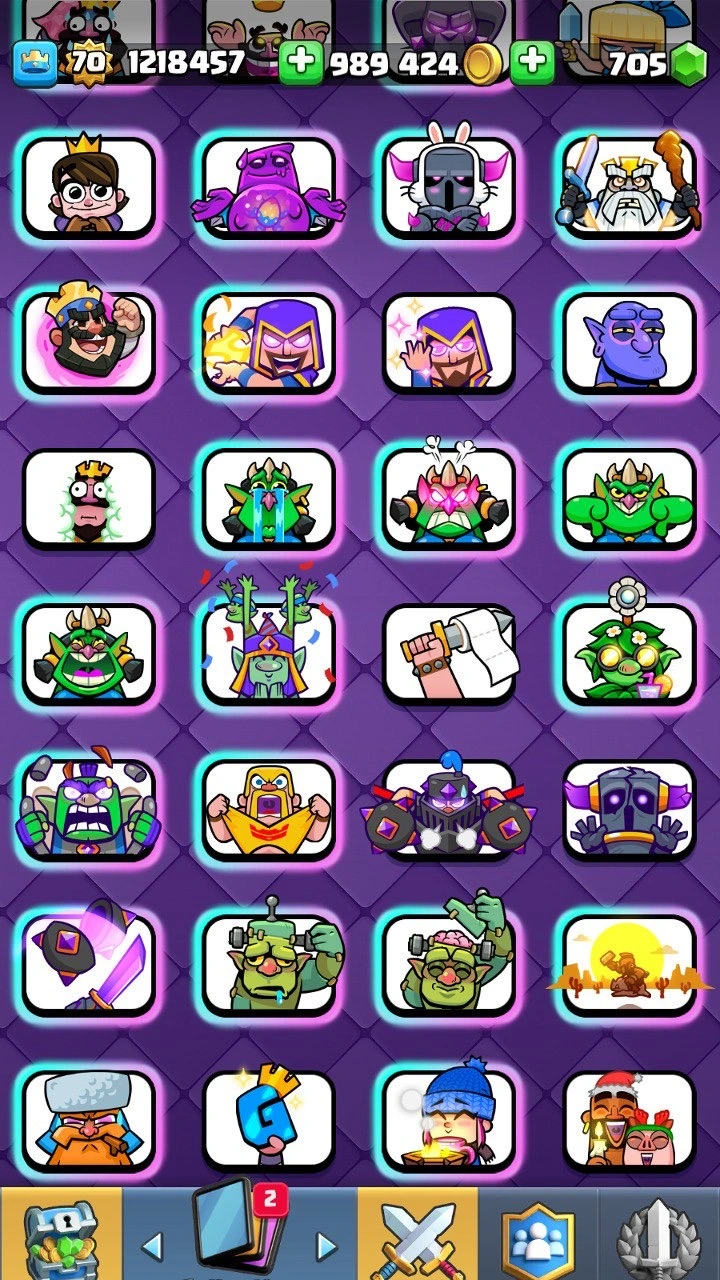
Task: Open the shop chest tab
Action: click(60, 1236)
